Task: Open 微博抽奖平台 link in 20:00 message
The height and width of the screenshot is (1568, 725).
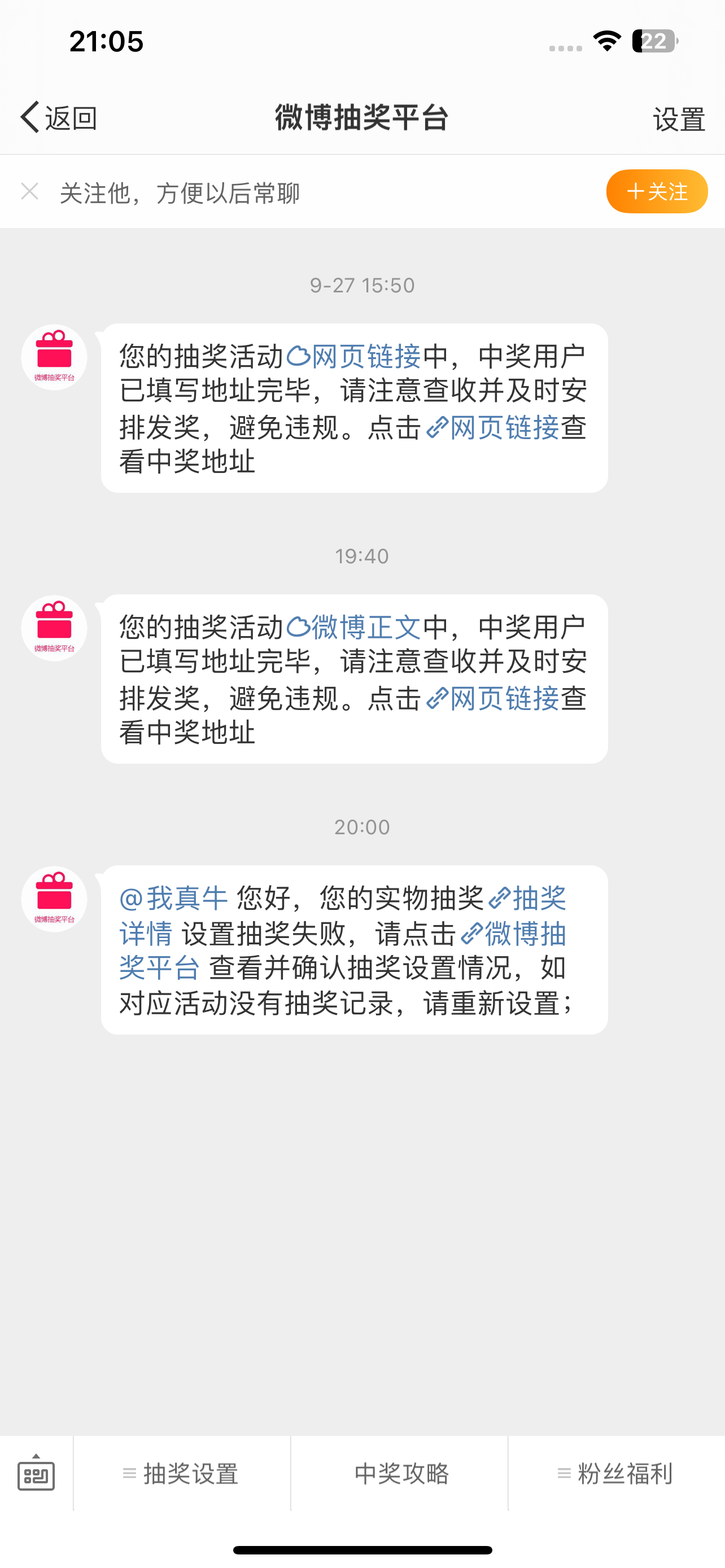Action: (343, 951)
